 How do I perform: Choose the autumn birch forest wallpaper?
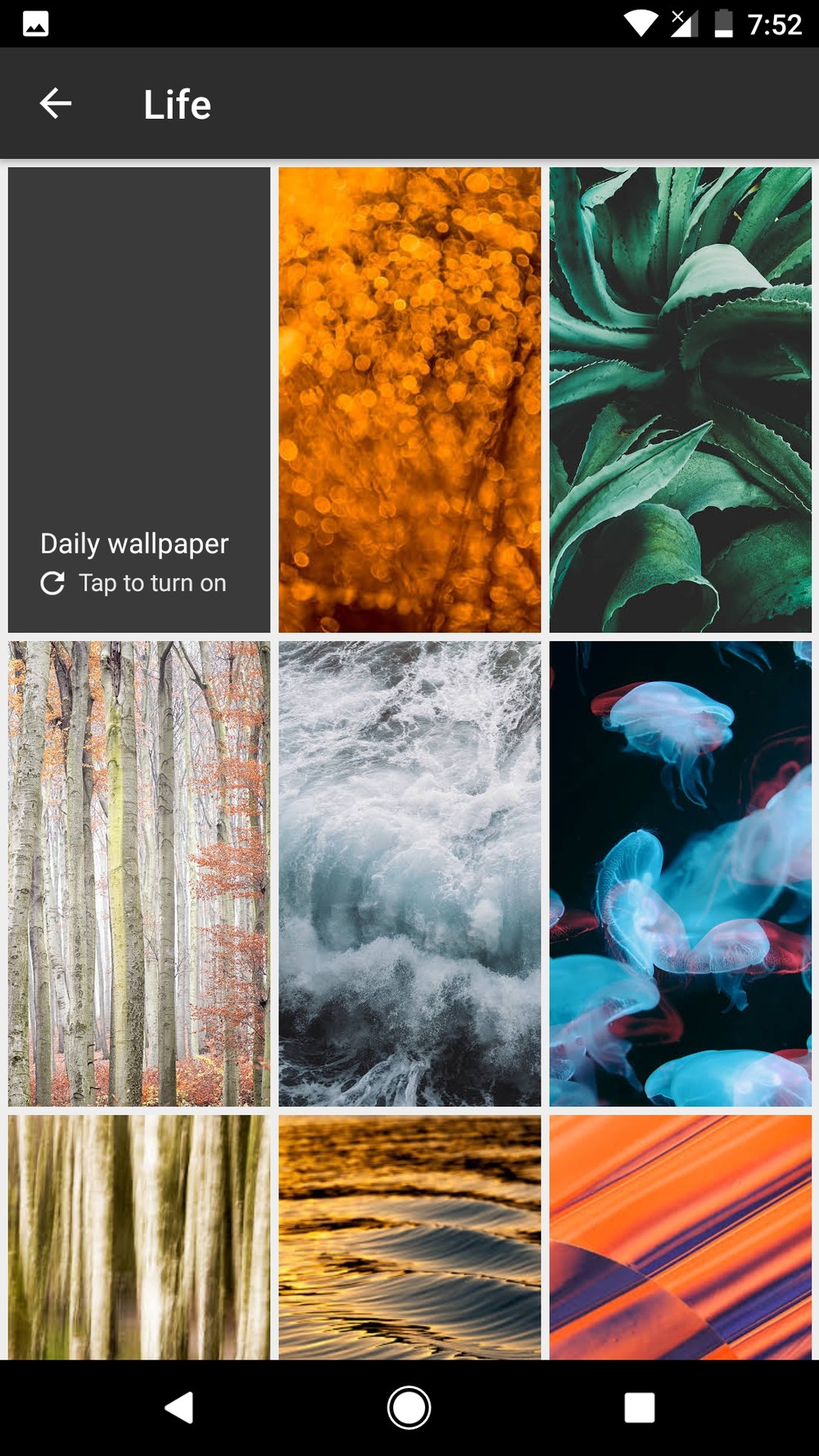pyautogui.click(x=139, y=873)
